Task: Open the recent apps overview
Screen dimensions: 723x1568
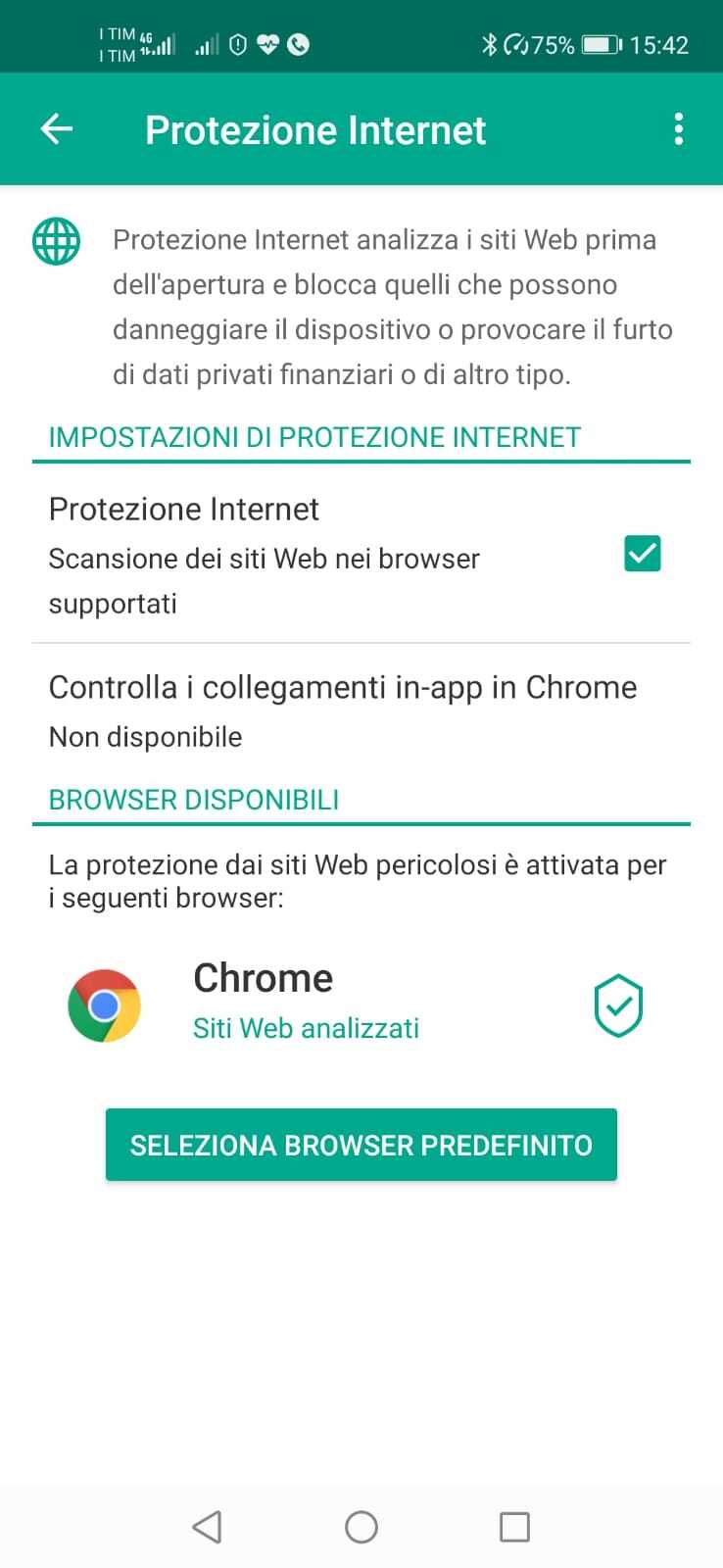Action: point(514,1526)
